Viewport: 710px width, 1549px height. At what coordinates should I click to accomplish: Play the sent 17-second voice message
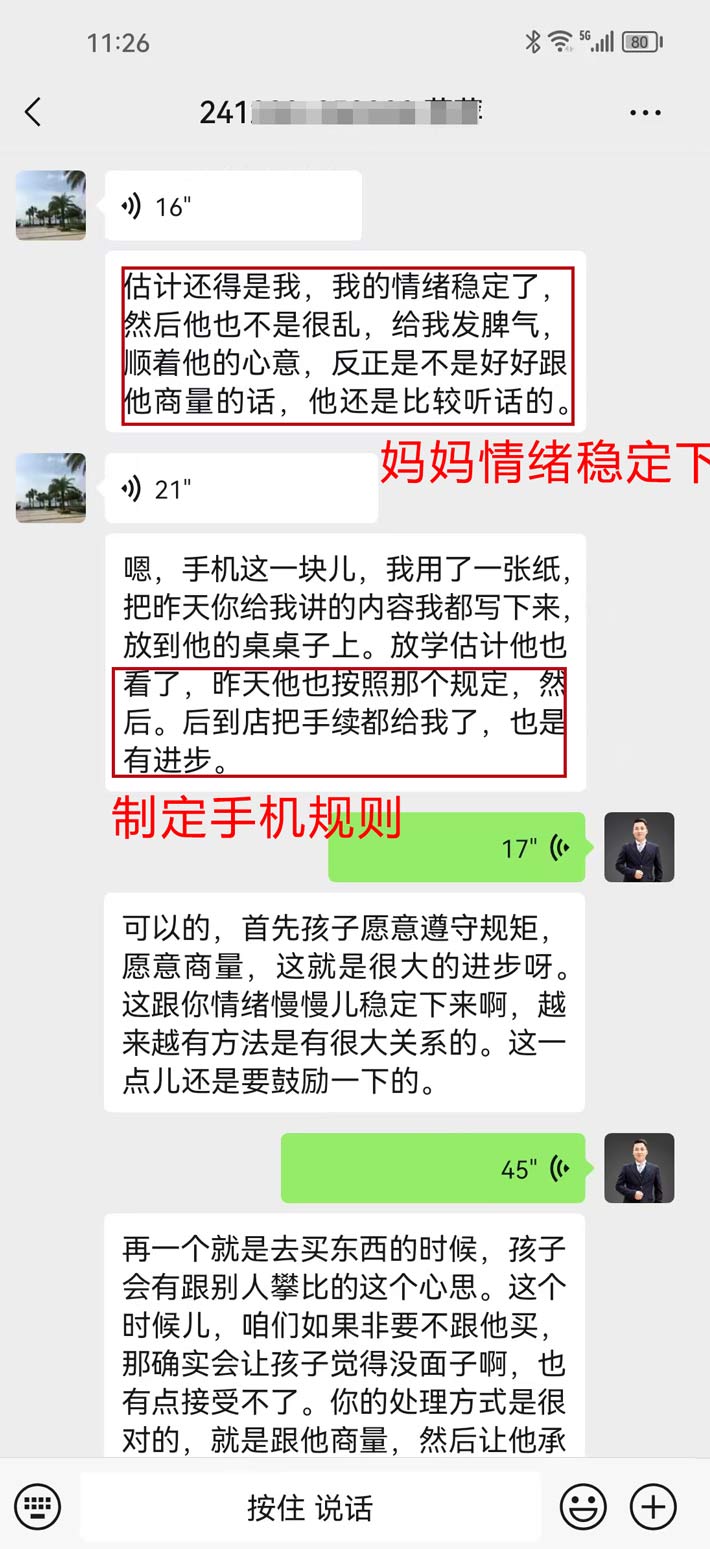pyautogui.click(x=456, y=848)
